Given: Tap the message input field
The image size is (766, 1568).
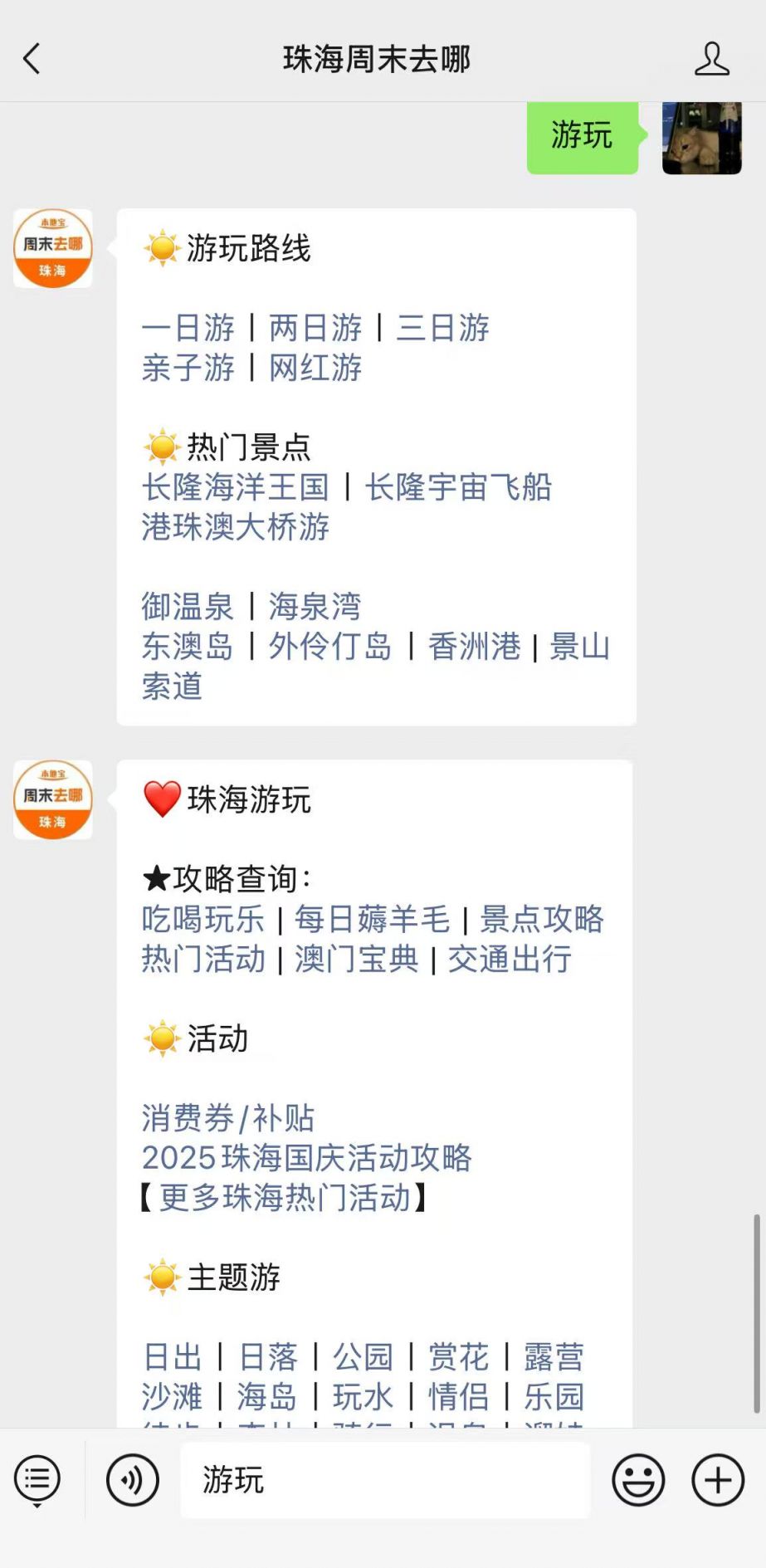Looking at the screenshot, I should [x=385, y=1479].
